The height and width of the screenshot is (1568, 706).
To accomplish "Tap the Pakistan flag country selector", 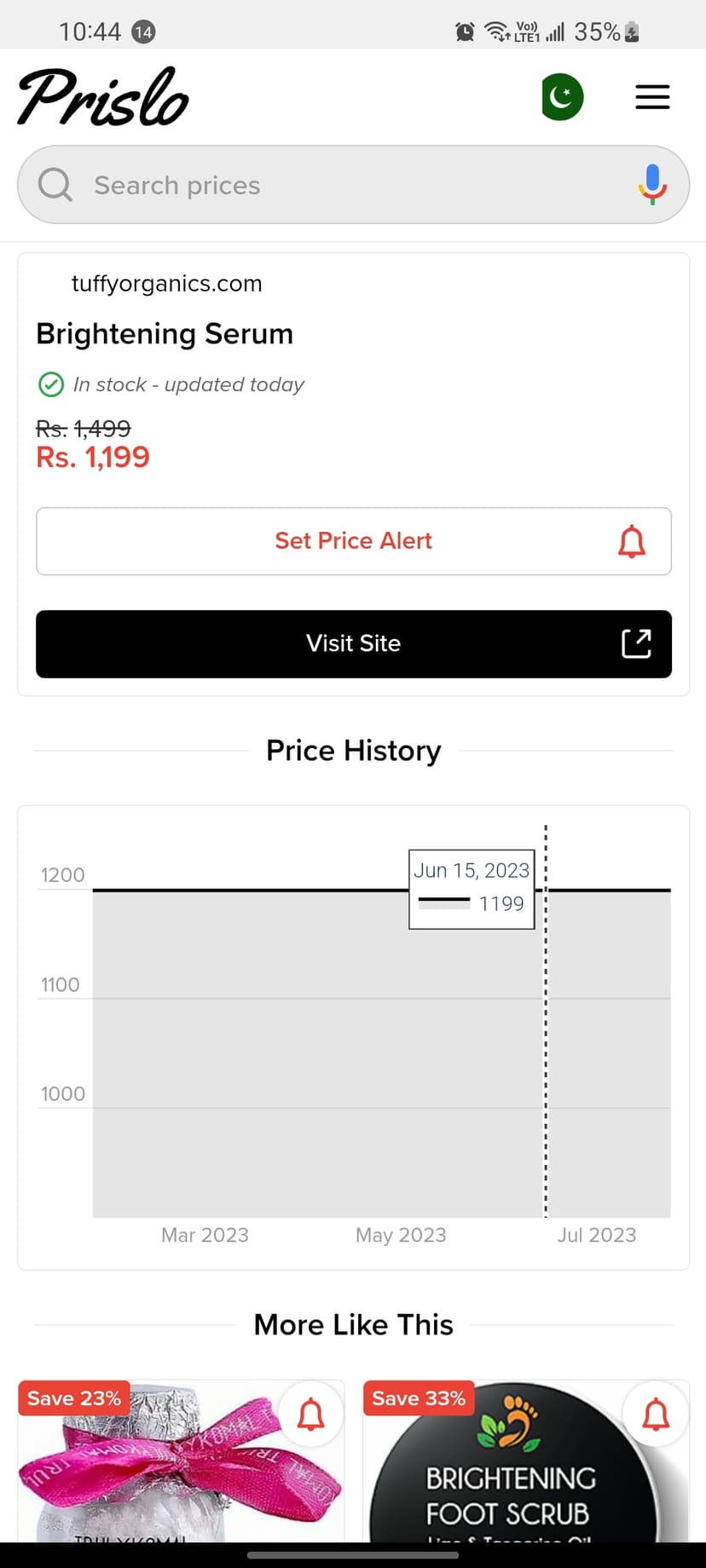I will [x=563, y=97].
